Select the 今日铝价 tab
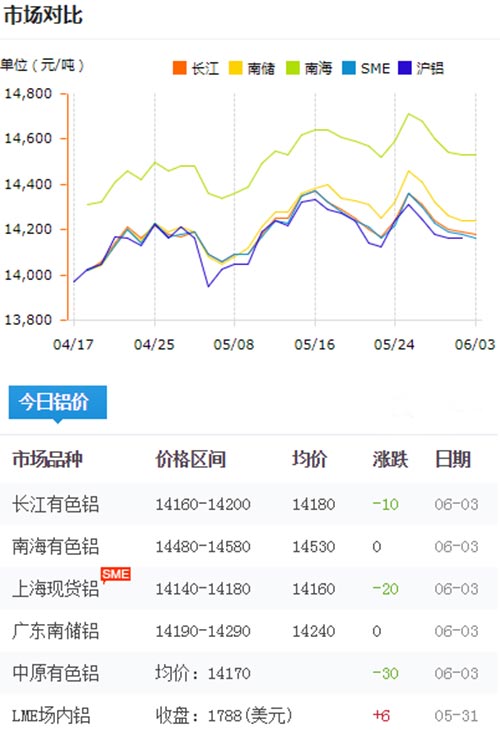 (58, 402)
